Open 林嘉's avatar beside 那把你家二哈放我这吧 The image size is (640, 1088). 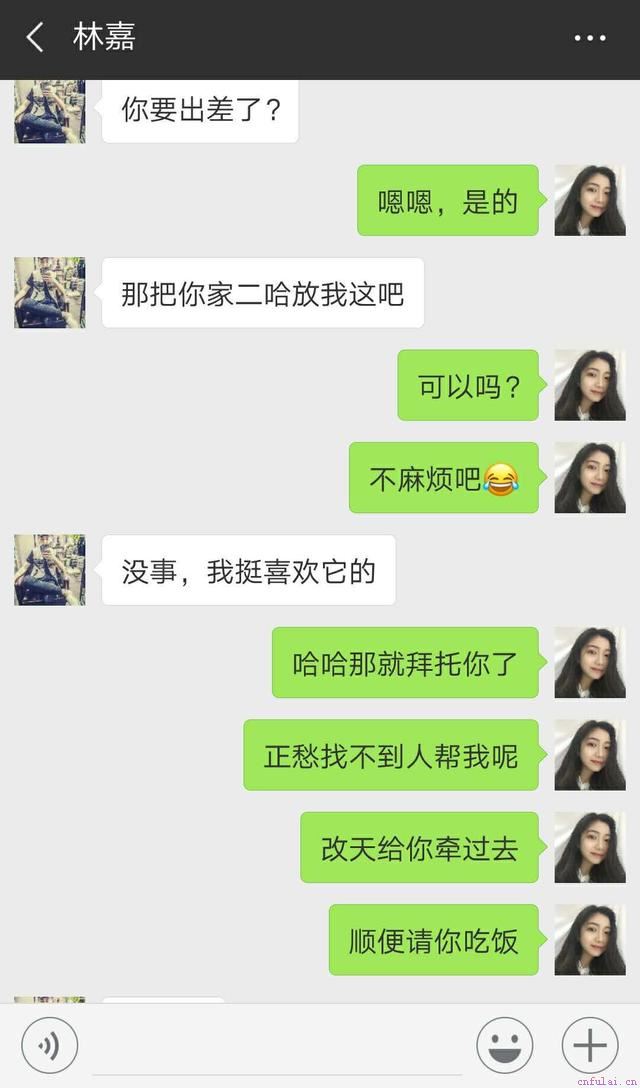coord(50,293)
